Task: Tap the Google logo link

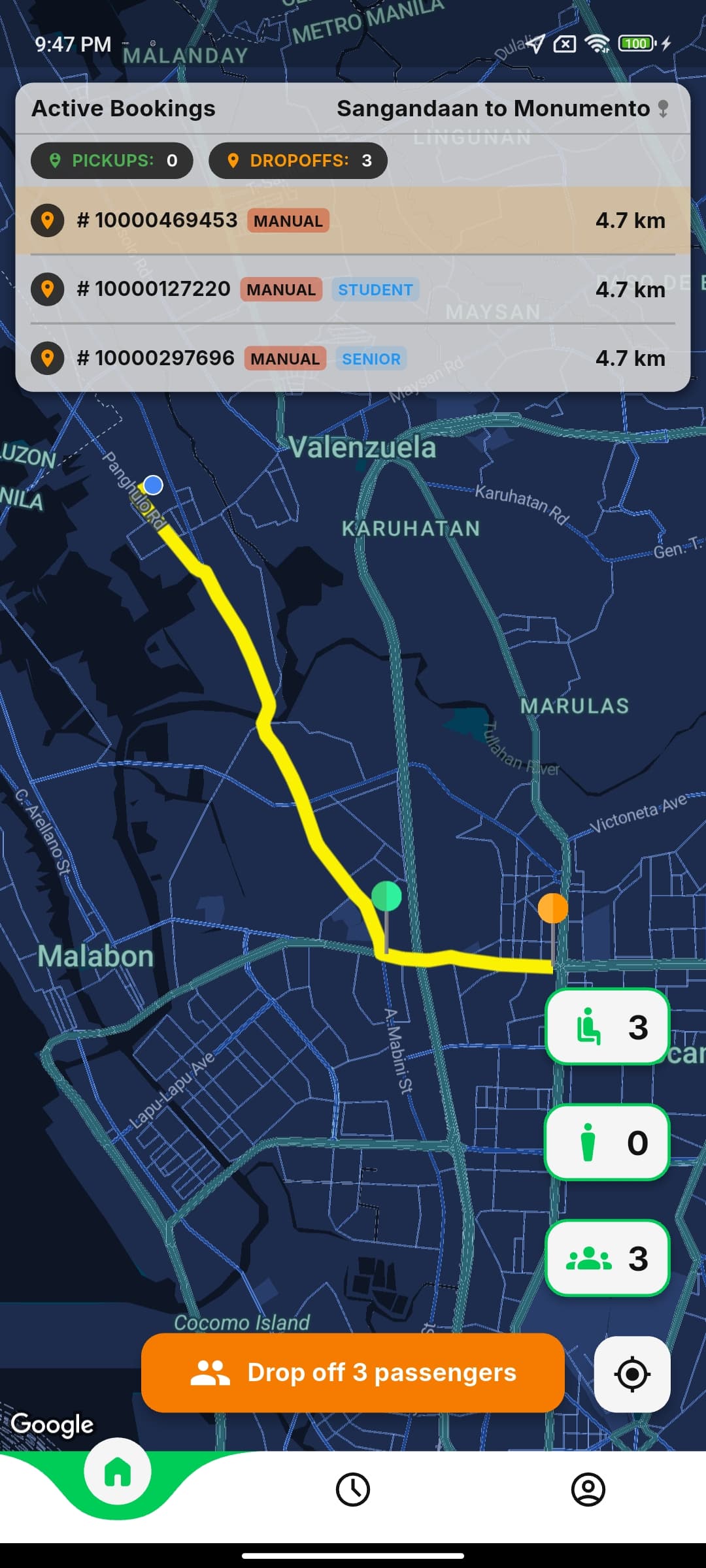Action: point(53,1426)
